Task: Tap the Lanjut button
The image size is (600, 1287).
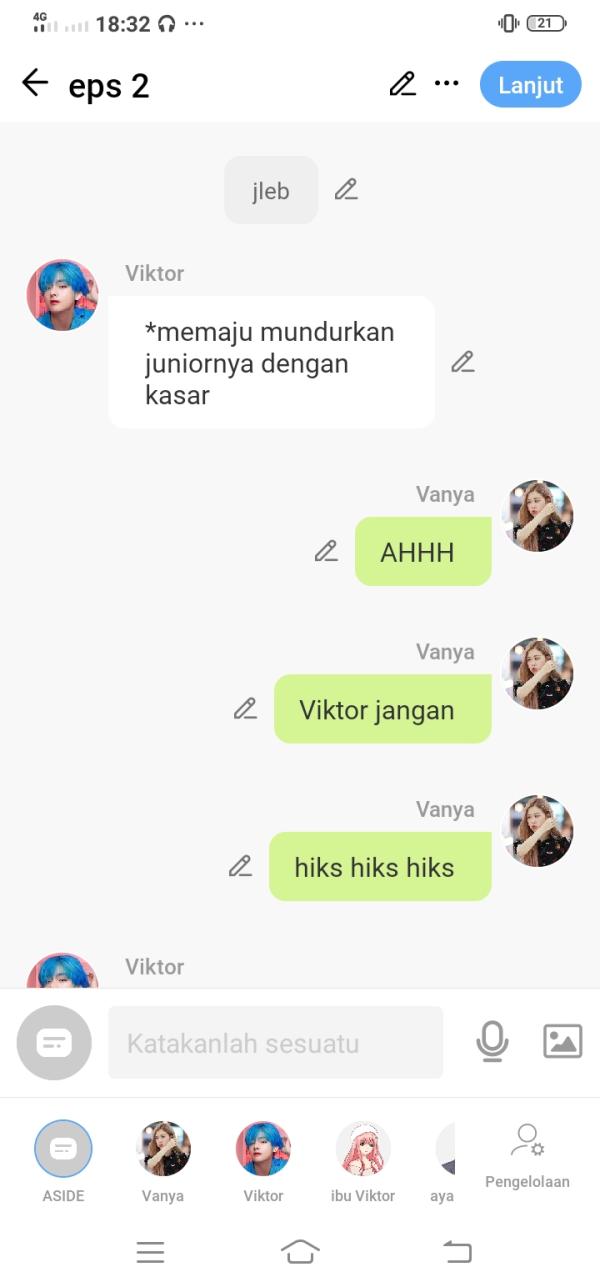Action: click(x=530, y=85)
